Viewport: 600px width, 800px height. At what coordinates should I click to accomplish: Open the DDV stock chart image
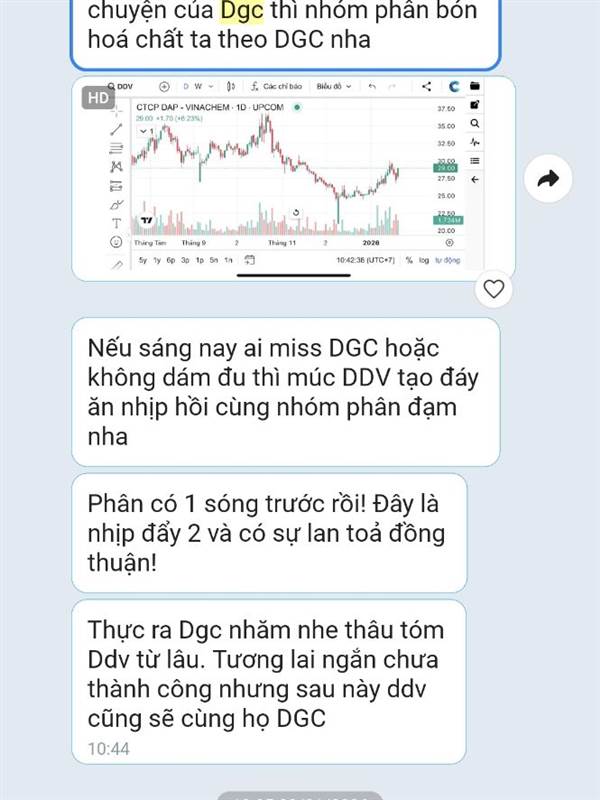290,175
